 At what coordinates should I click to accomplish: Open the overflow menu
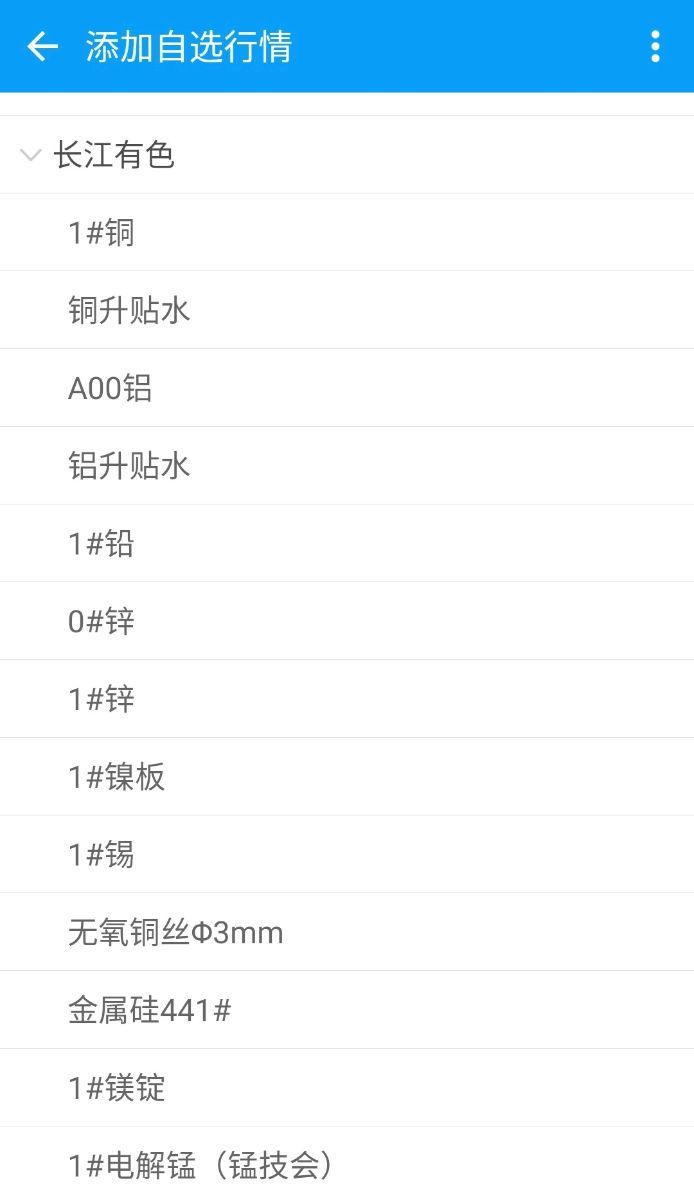point(655,47)
